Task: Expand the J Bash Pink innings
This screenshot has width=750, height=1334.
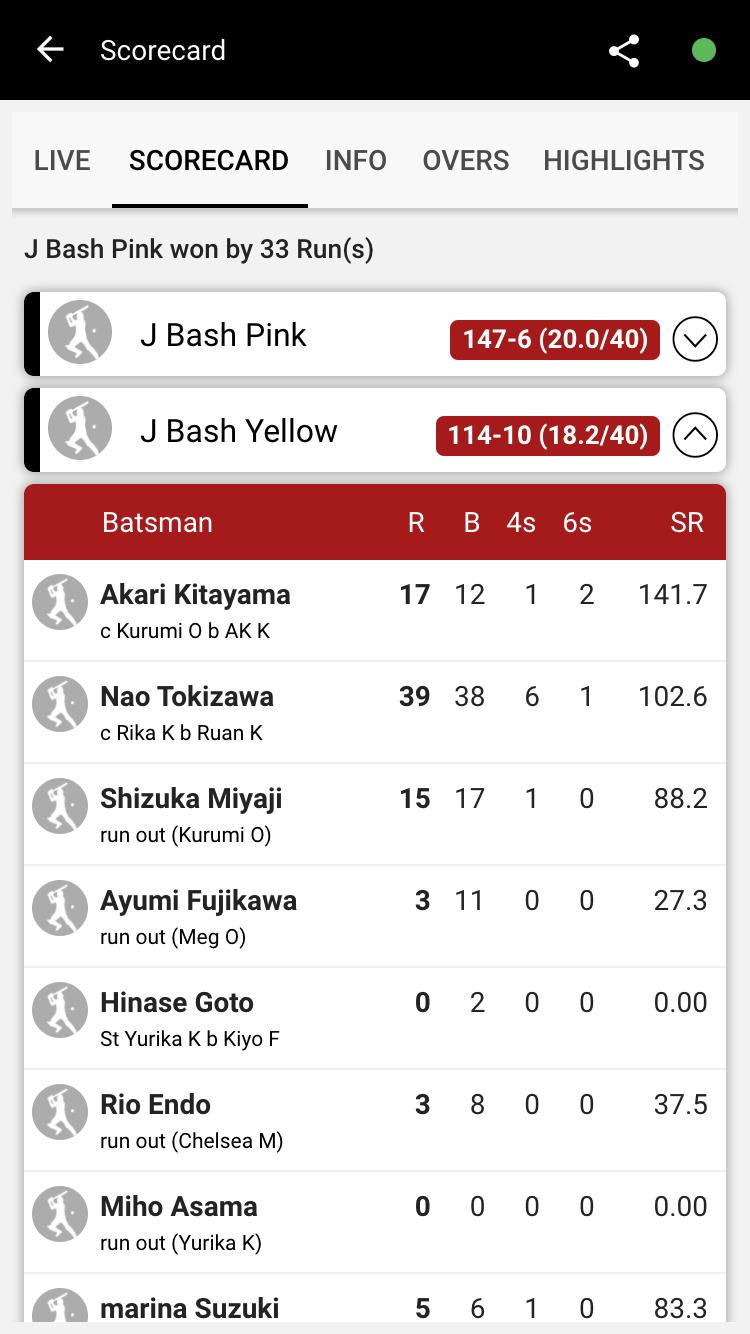Action: [x=695, y=339]
